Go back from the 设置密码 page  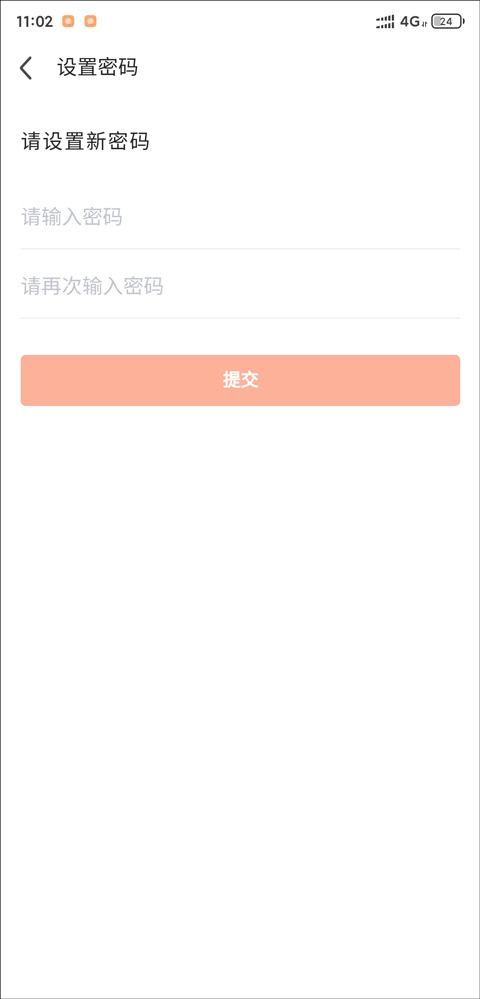click(26, 68)
